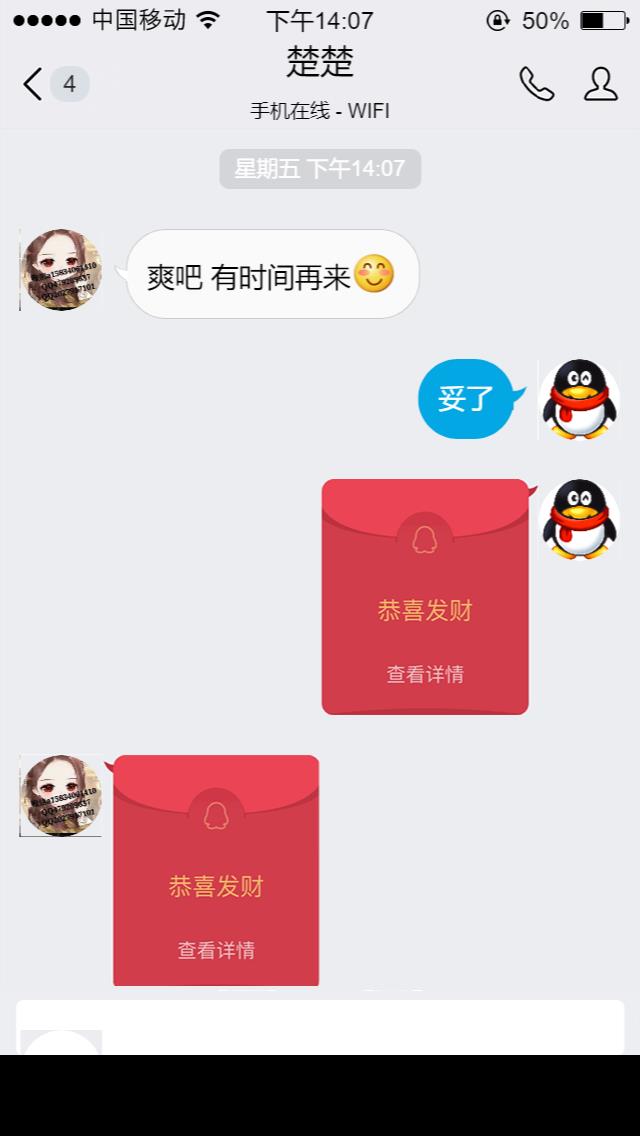The image size is (640, 1136).
Task: Open the red envelope from 楚楚
Action: click(x=216, y=871)
